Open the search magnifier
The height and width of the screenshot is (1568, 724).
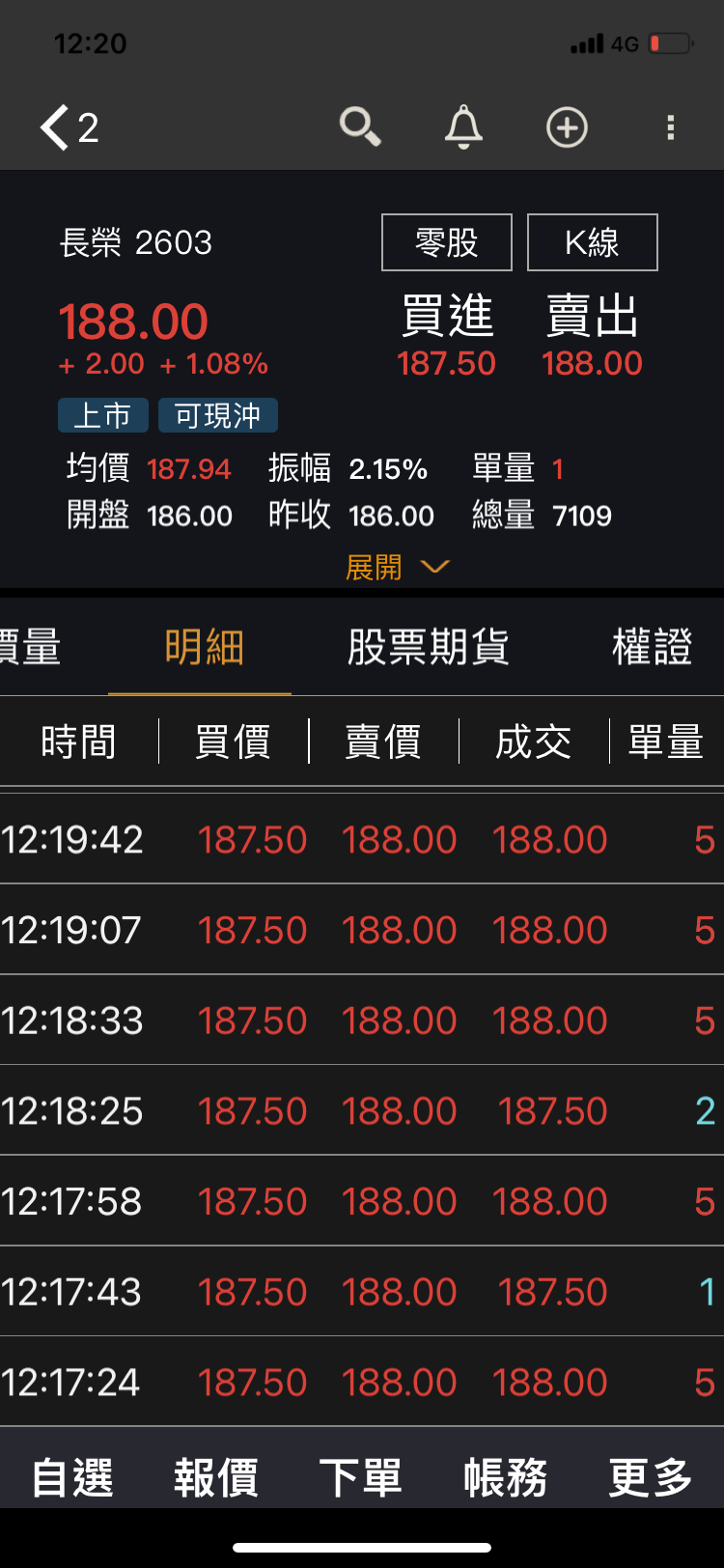pyautogui.click(x=360, y=126)
